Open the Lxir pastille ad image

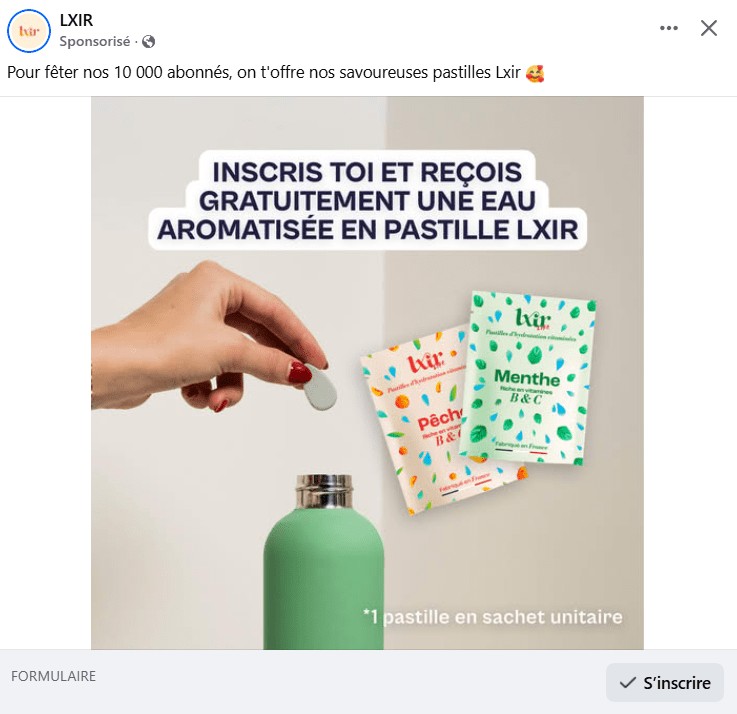pos(367,372)
